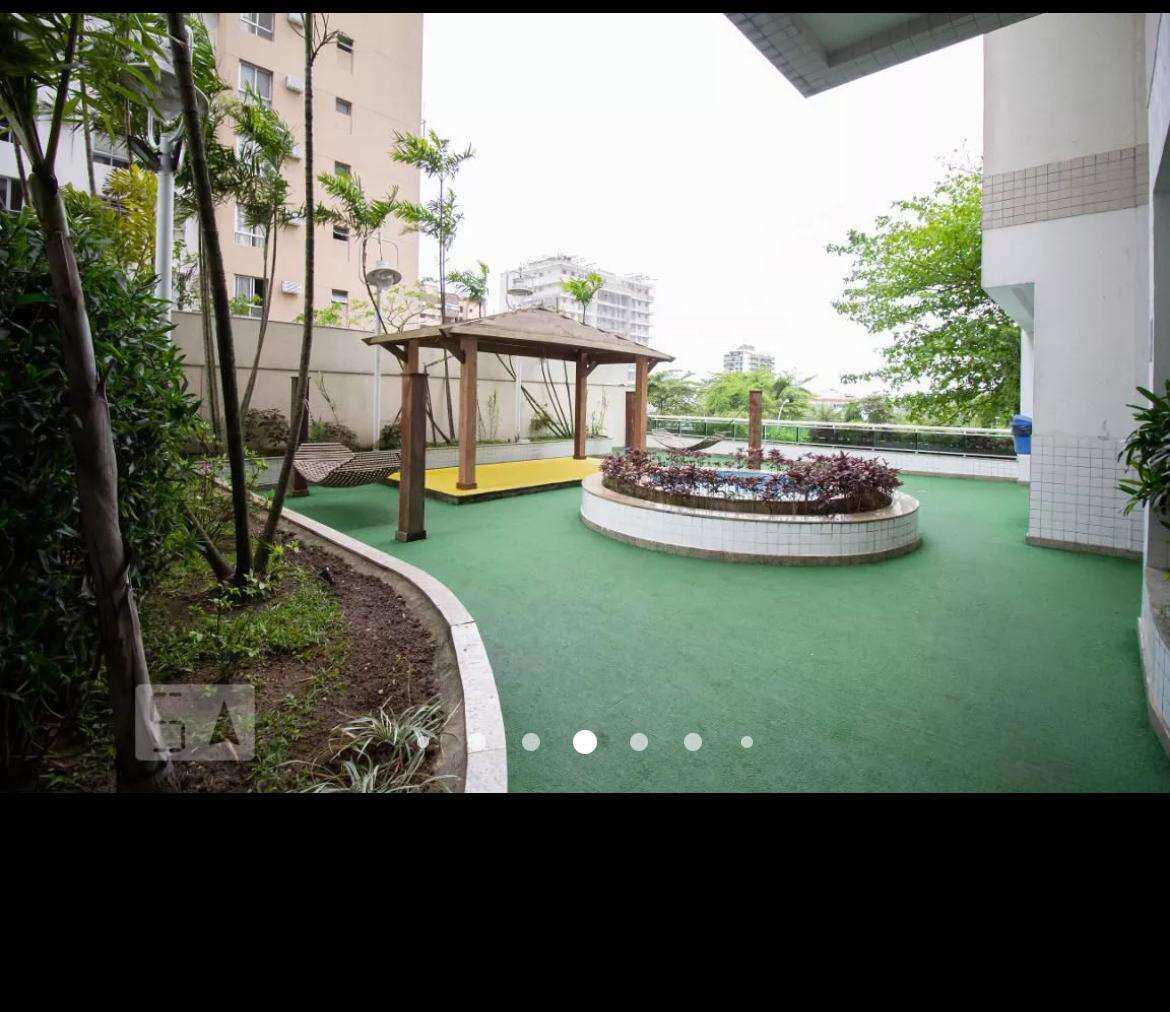Tap the photo carousel page indicator dots
Viewport: 1170px width, 1012px height.
pyautogui.click(x=585, y=742)
